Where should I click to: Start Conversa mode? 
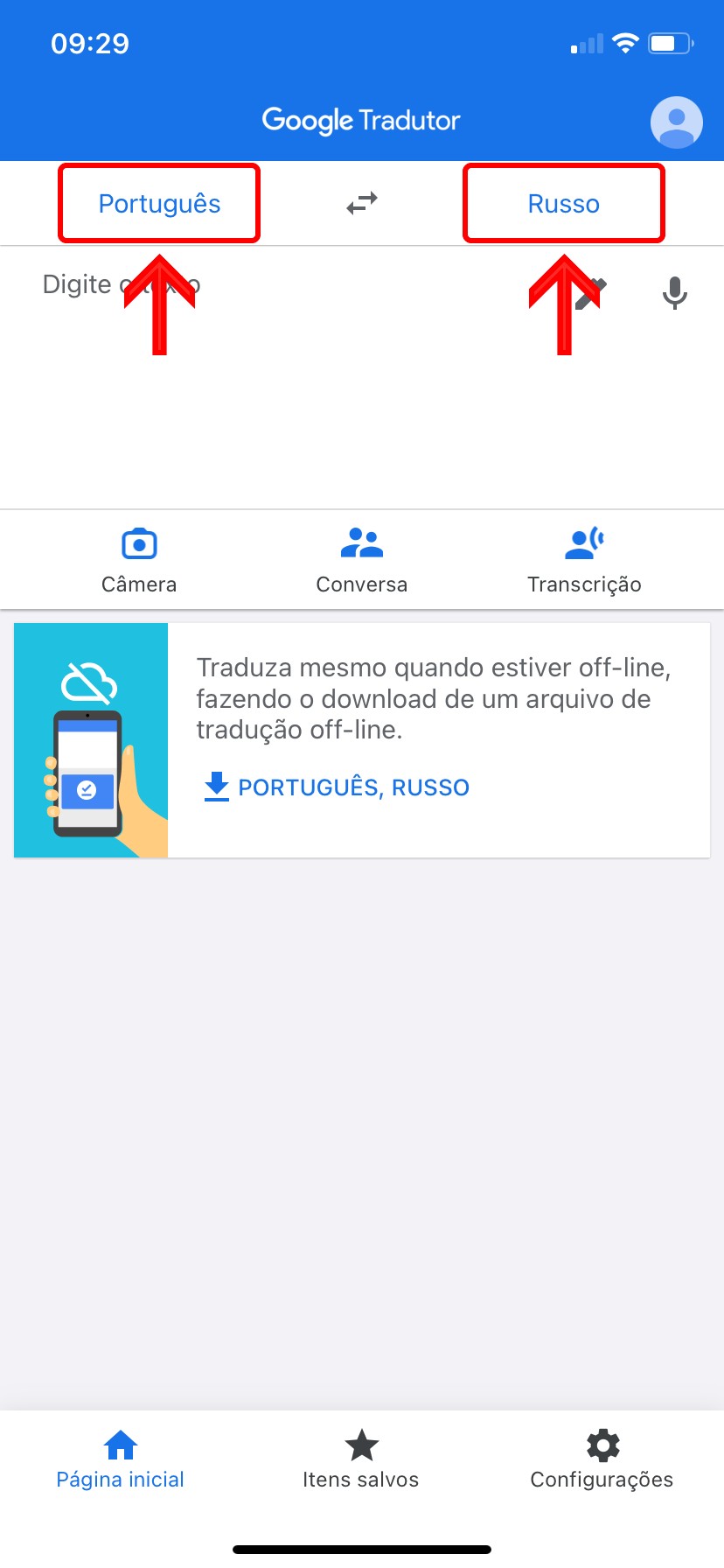point(361,560)
